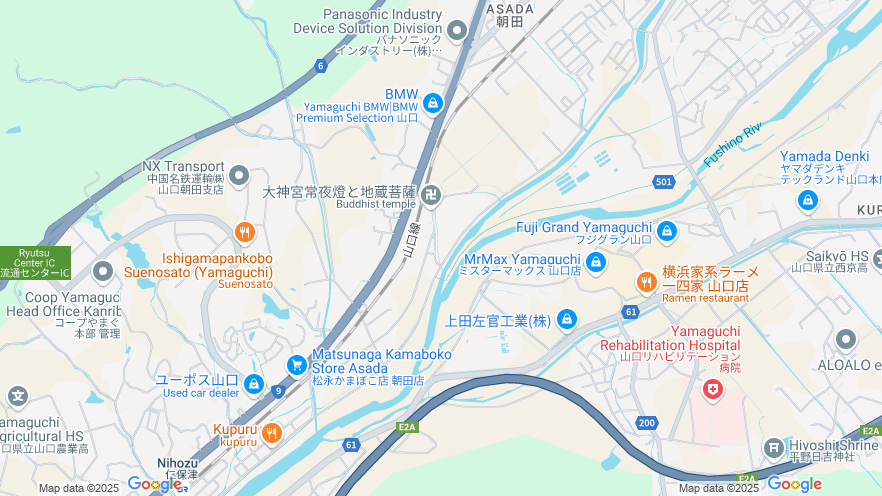Viewport: 882px width, 496px height.
Task: Tap the ALOALO place marker
Action: click(x=846, y=340)
